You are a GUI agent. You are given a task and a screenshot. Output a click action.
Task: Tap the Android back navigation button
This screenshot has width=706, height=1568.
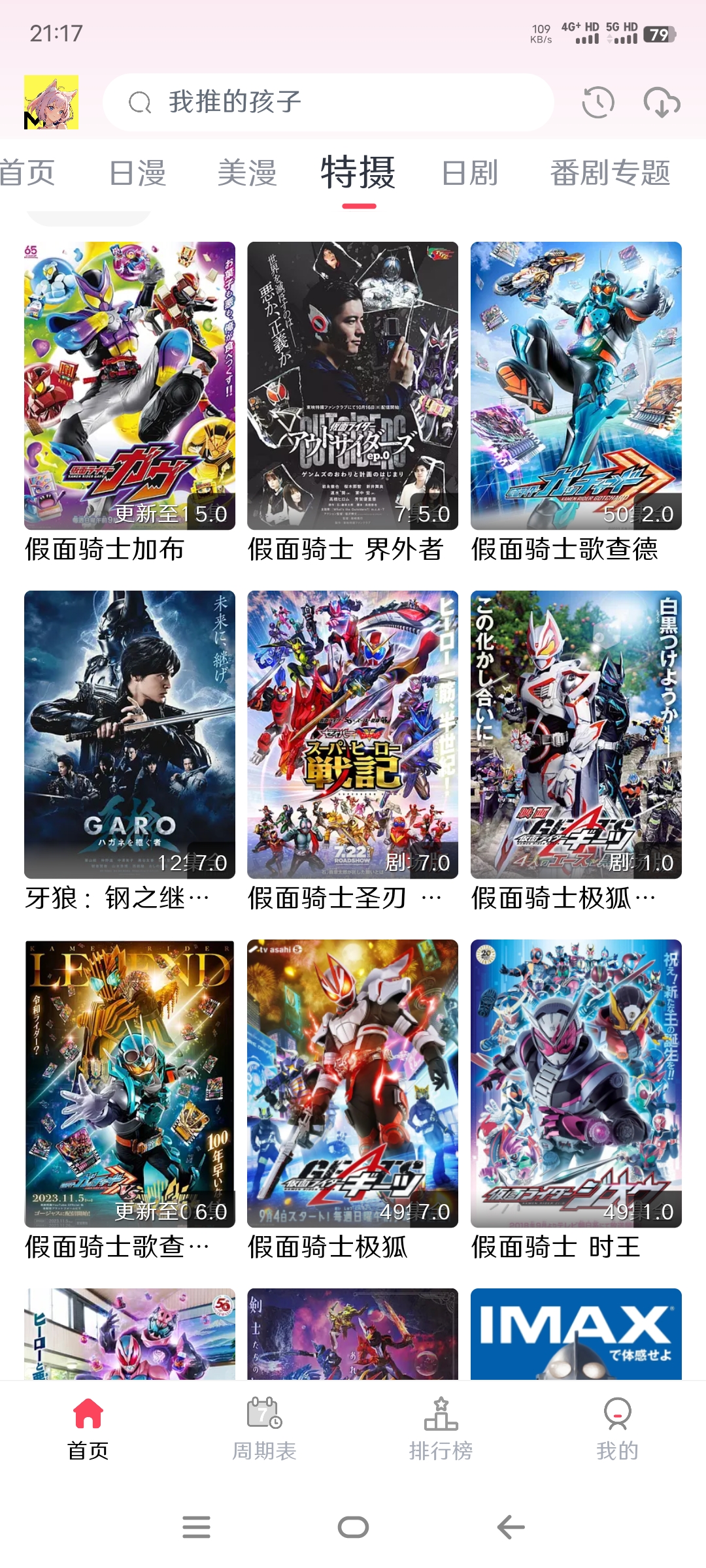(509, 1526)
